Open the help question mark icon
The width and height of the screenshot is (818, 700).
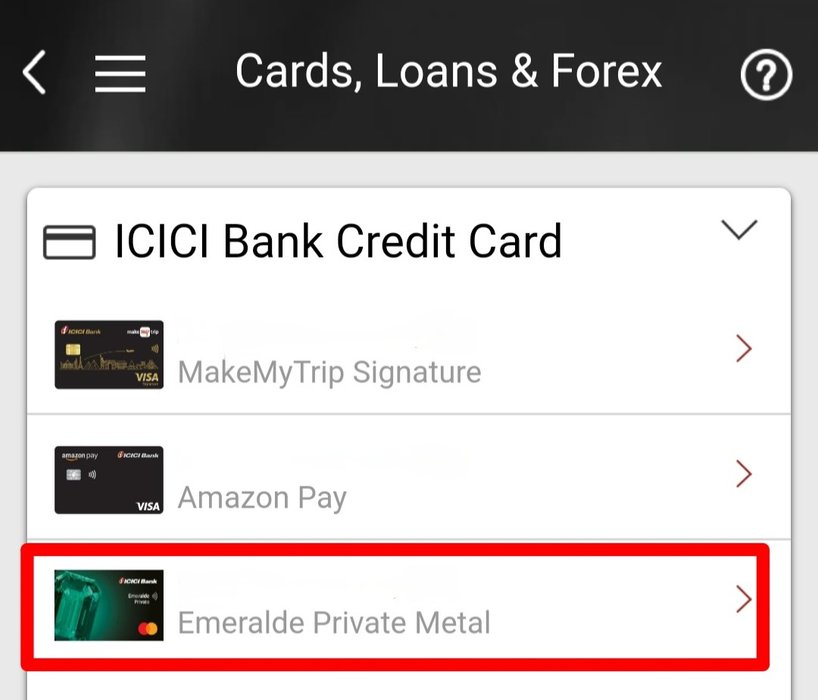[x=765, y=75]
